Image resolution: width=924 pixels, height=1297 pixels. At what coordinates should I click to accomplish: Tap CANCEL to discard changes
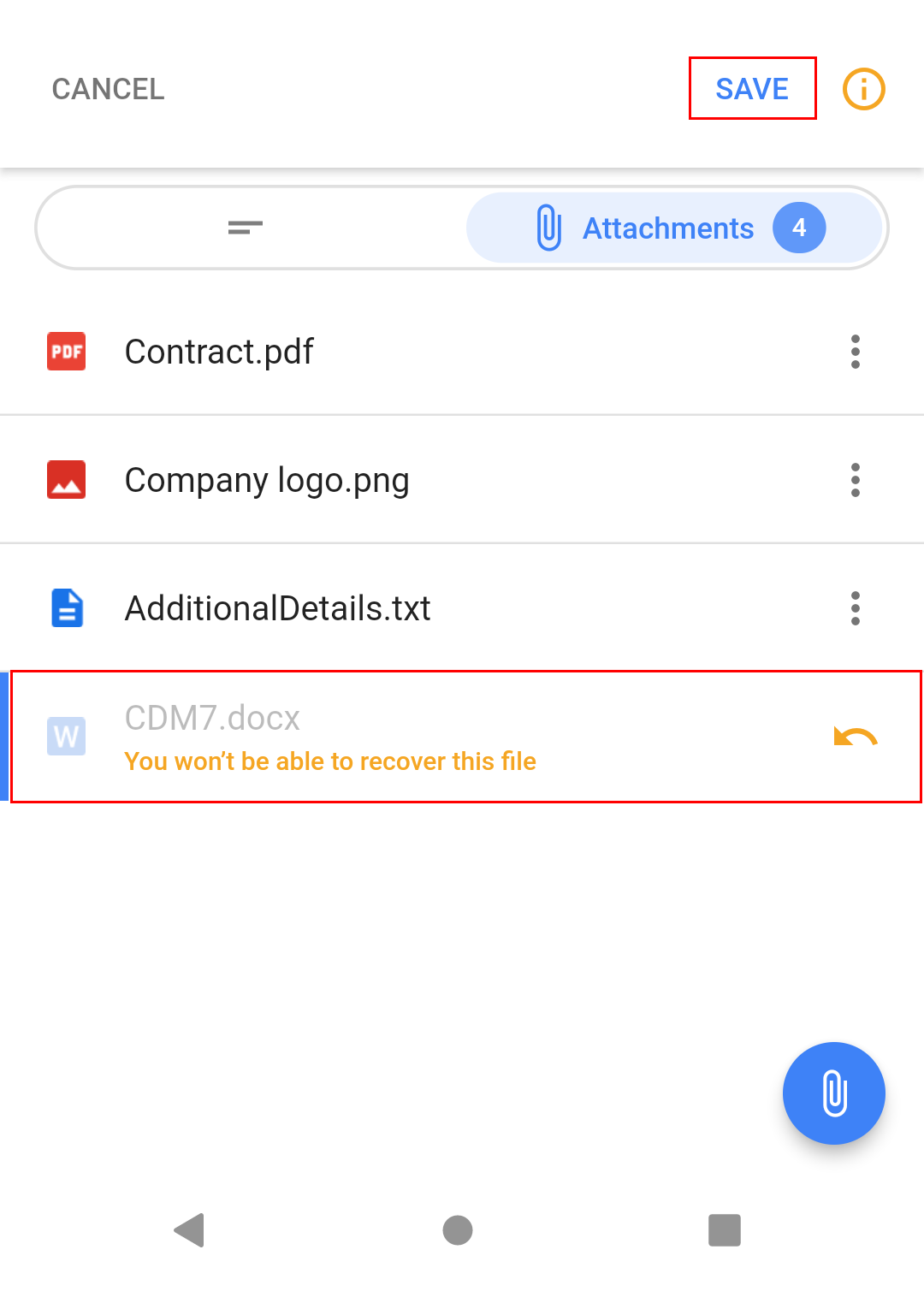tap(108, 89)
